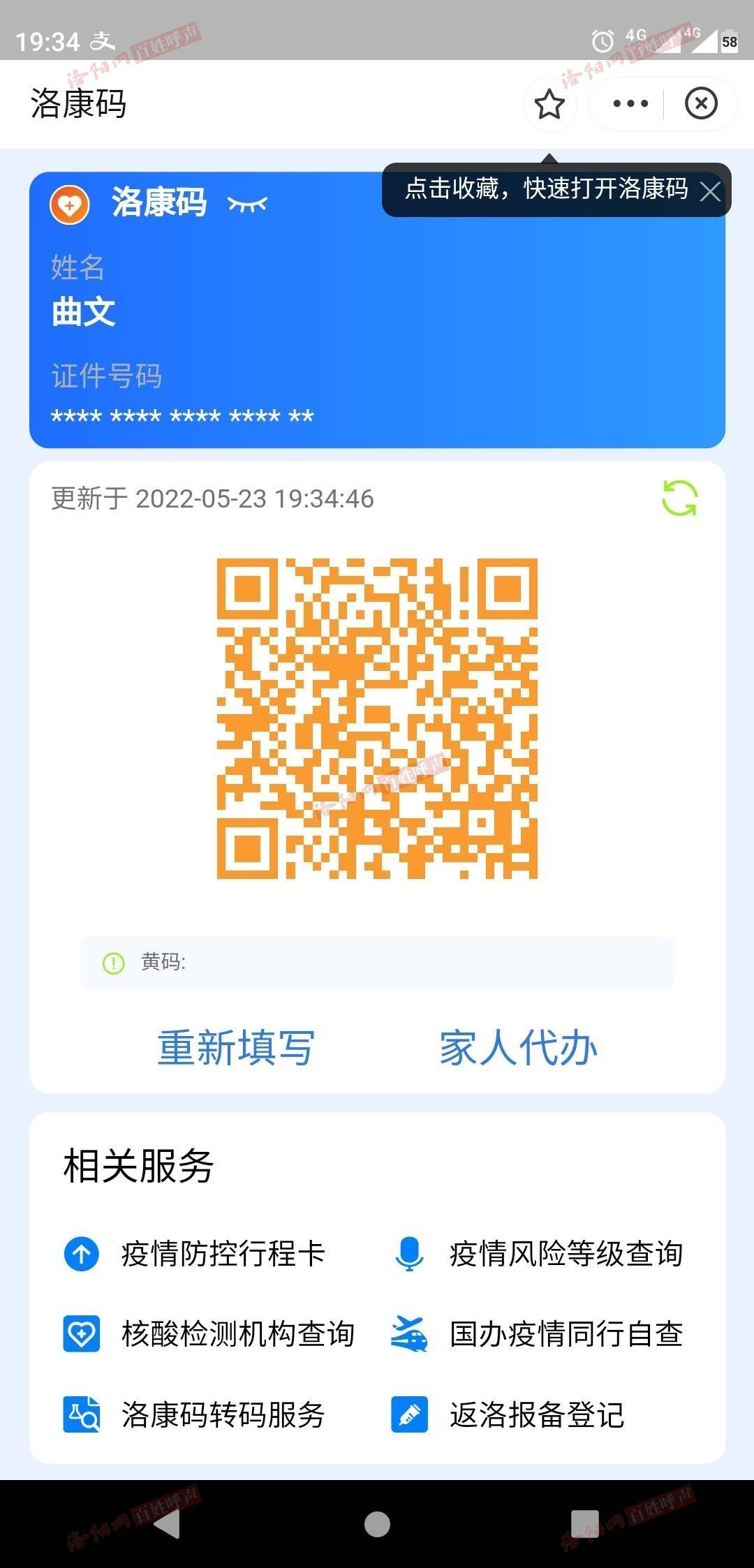Viewport: 754px width, 1568px height.
Task: Open 核酸检测机构查询
Action: 209,1334
